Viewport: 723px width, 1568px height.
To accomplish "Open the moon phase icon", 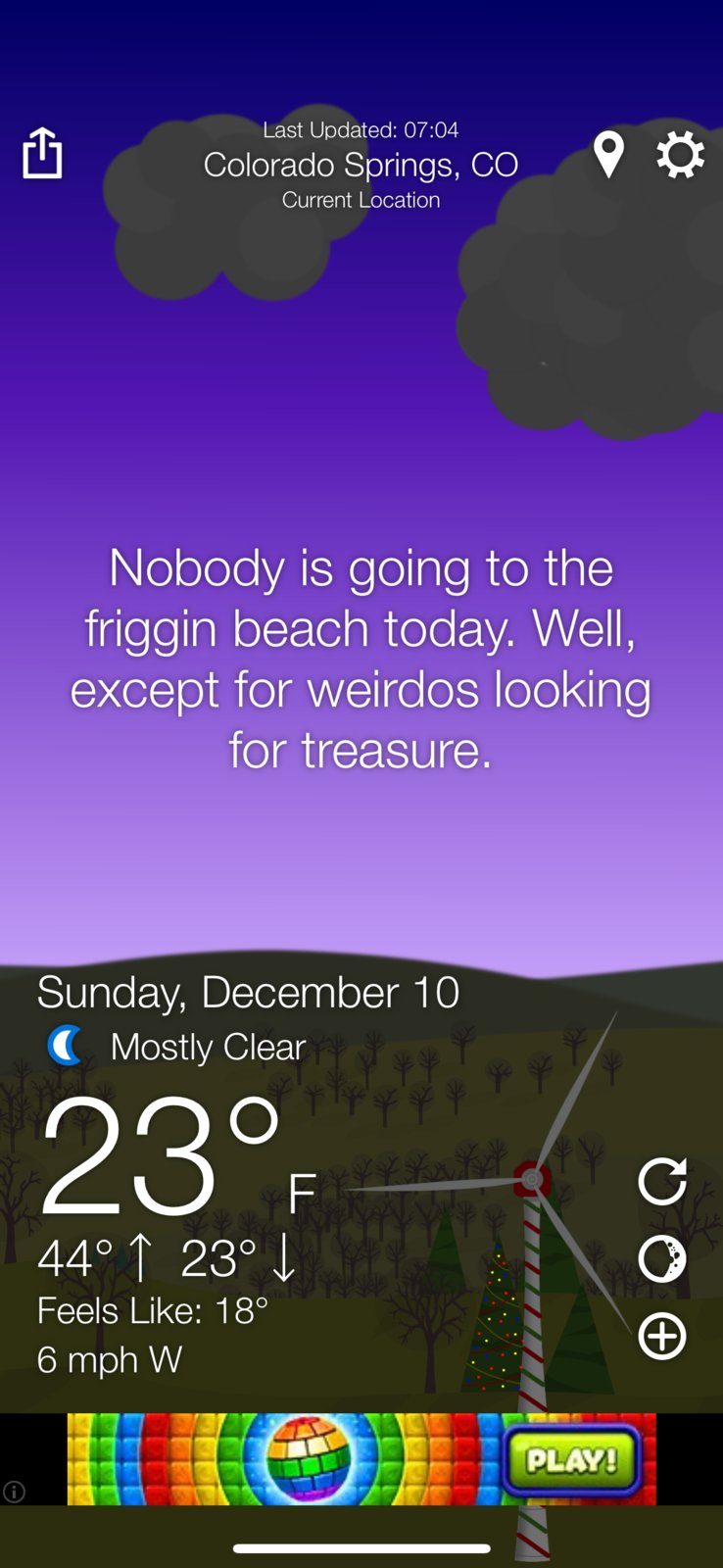I will pyautogui.click(x=662, y=1259).
